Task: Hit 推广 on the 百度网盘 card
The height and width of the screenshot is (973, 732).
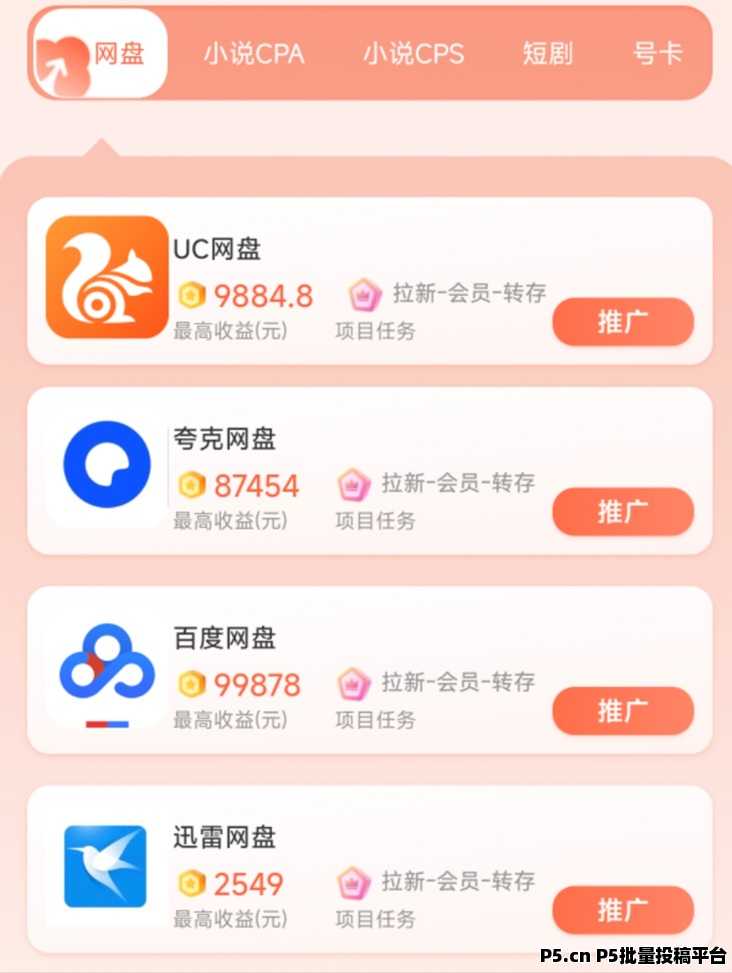Action: 622,711
